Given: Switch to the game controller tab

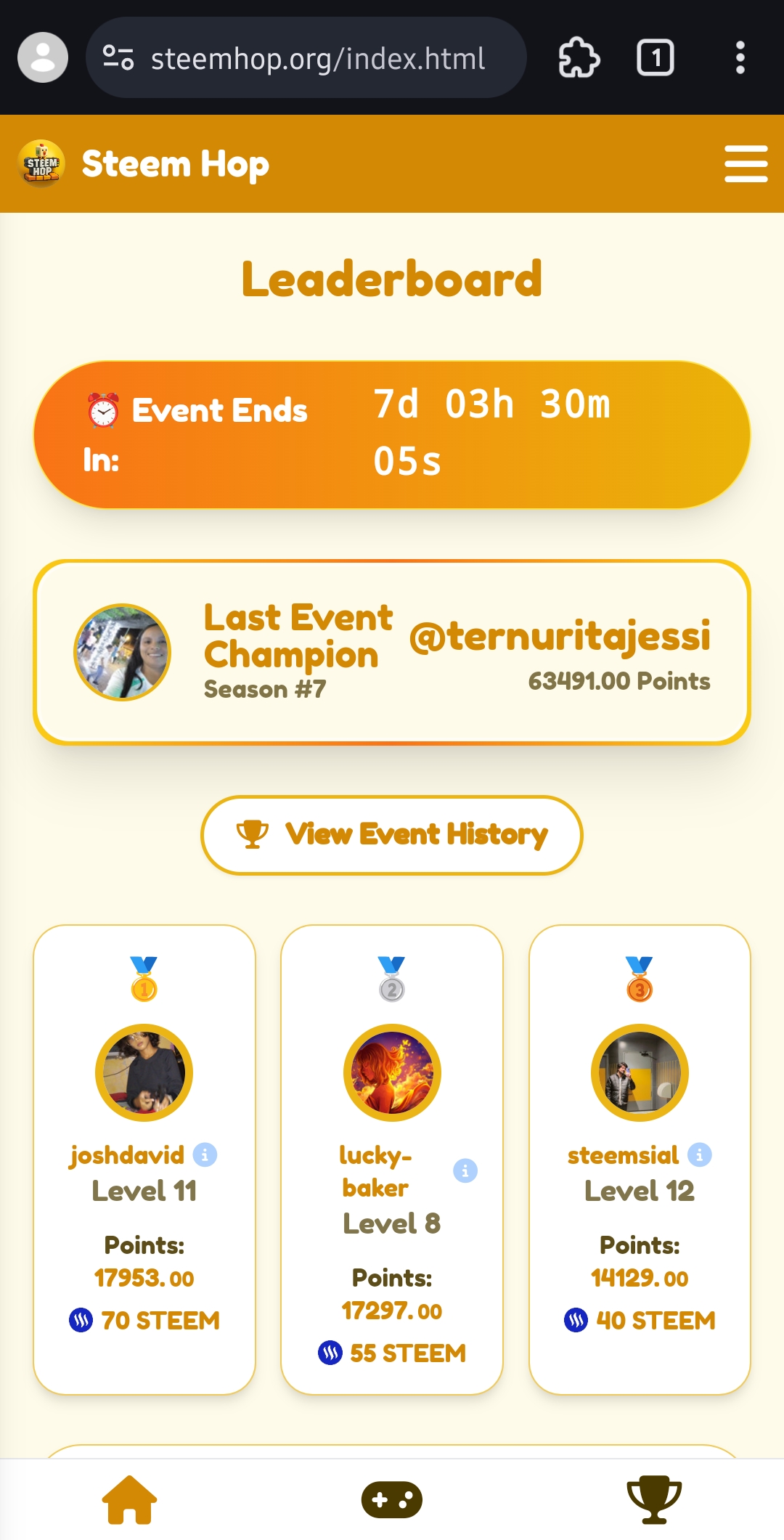Looking at the screenshot, I should (392, 1500).
